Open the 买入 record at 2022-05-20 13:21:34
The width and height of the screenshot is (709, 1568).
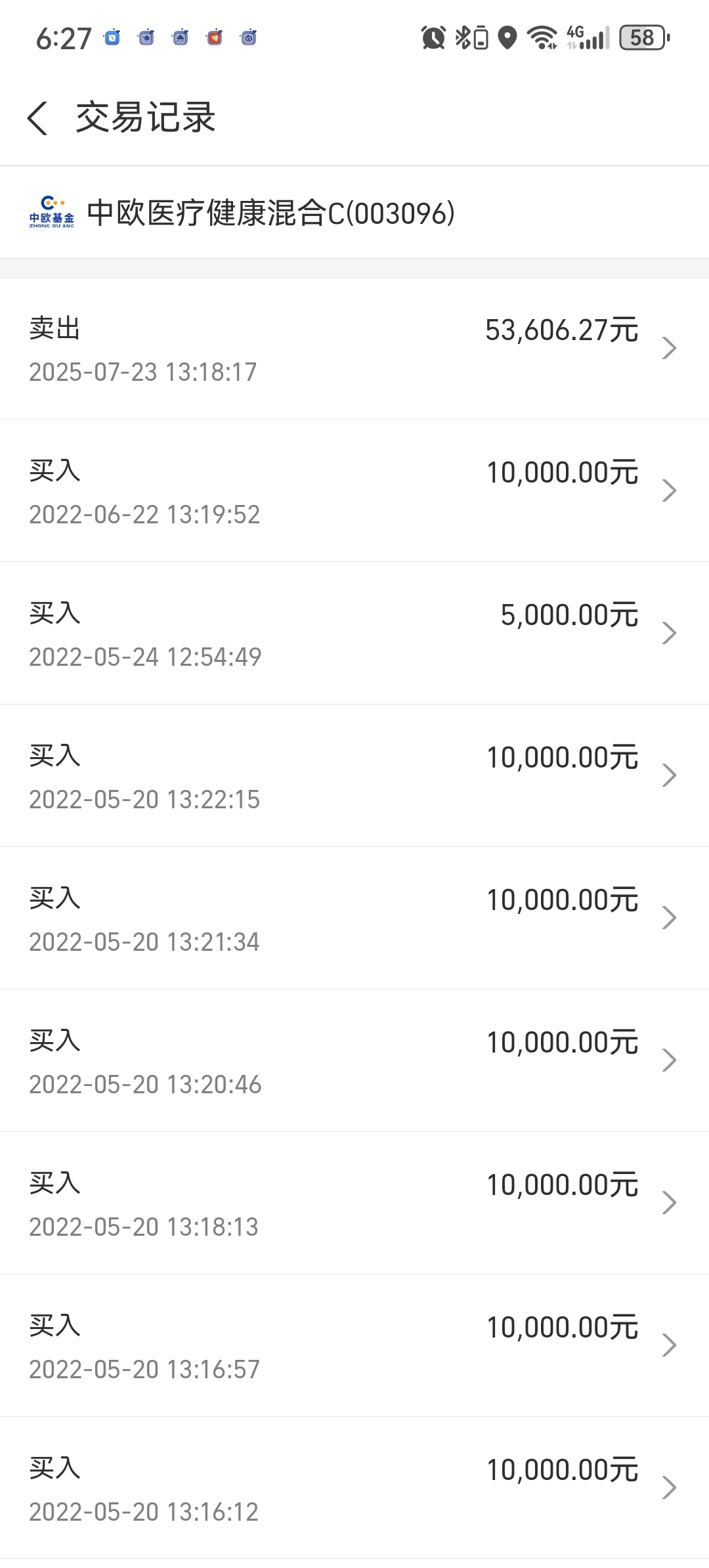(354, 919)
